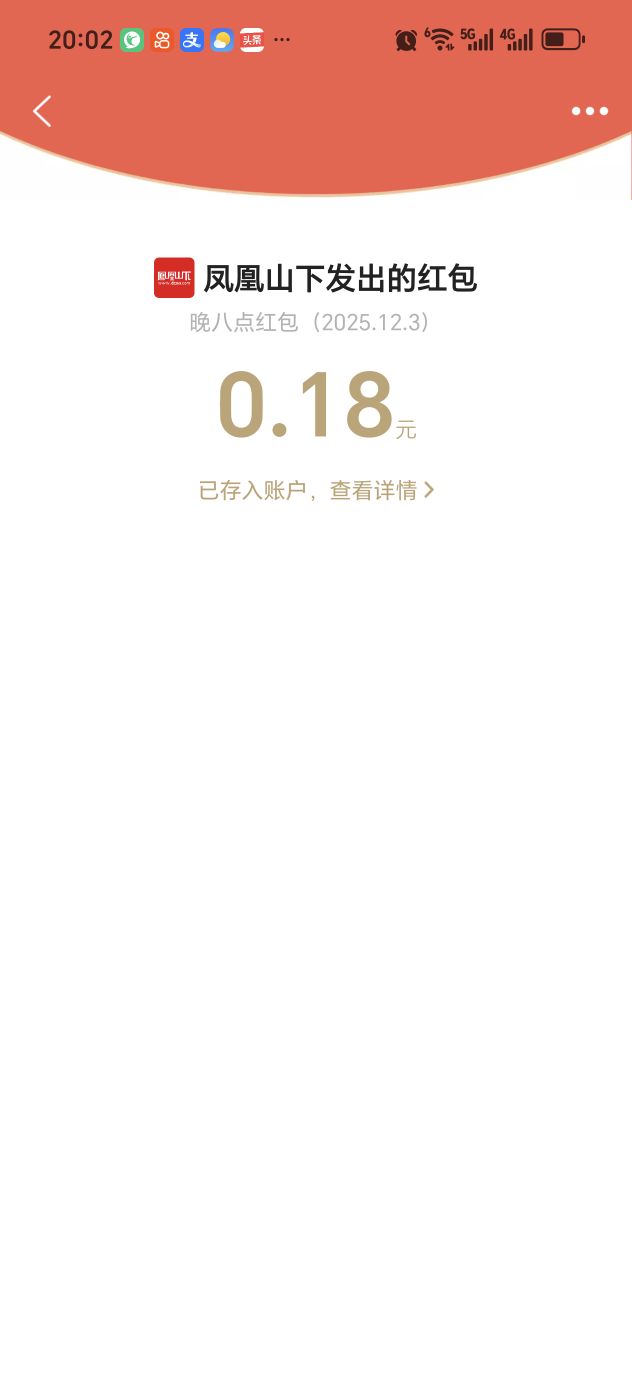Open the three-dot overflow menu
The width and height of the screenshot is (632, 1400).
[x=589, y=111]
